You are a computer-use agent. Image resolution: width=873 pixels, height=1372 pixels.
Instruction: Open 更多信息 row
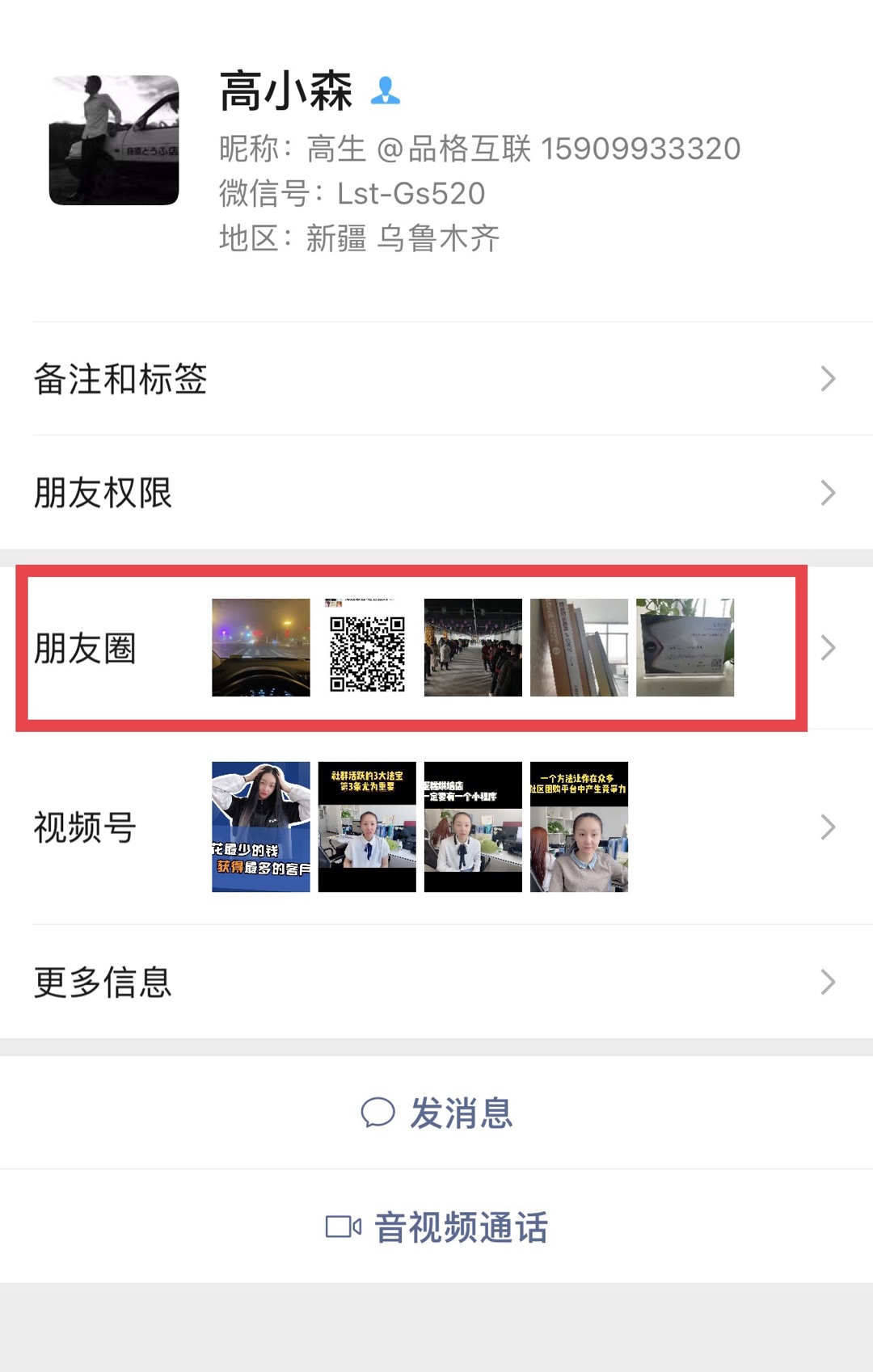point(436,983)
